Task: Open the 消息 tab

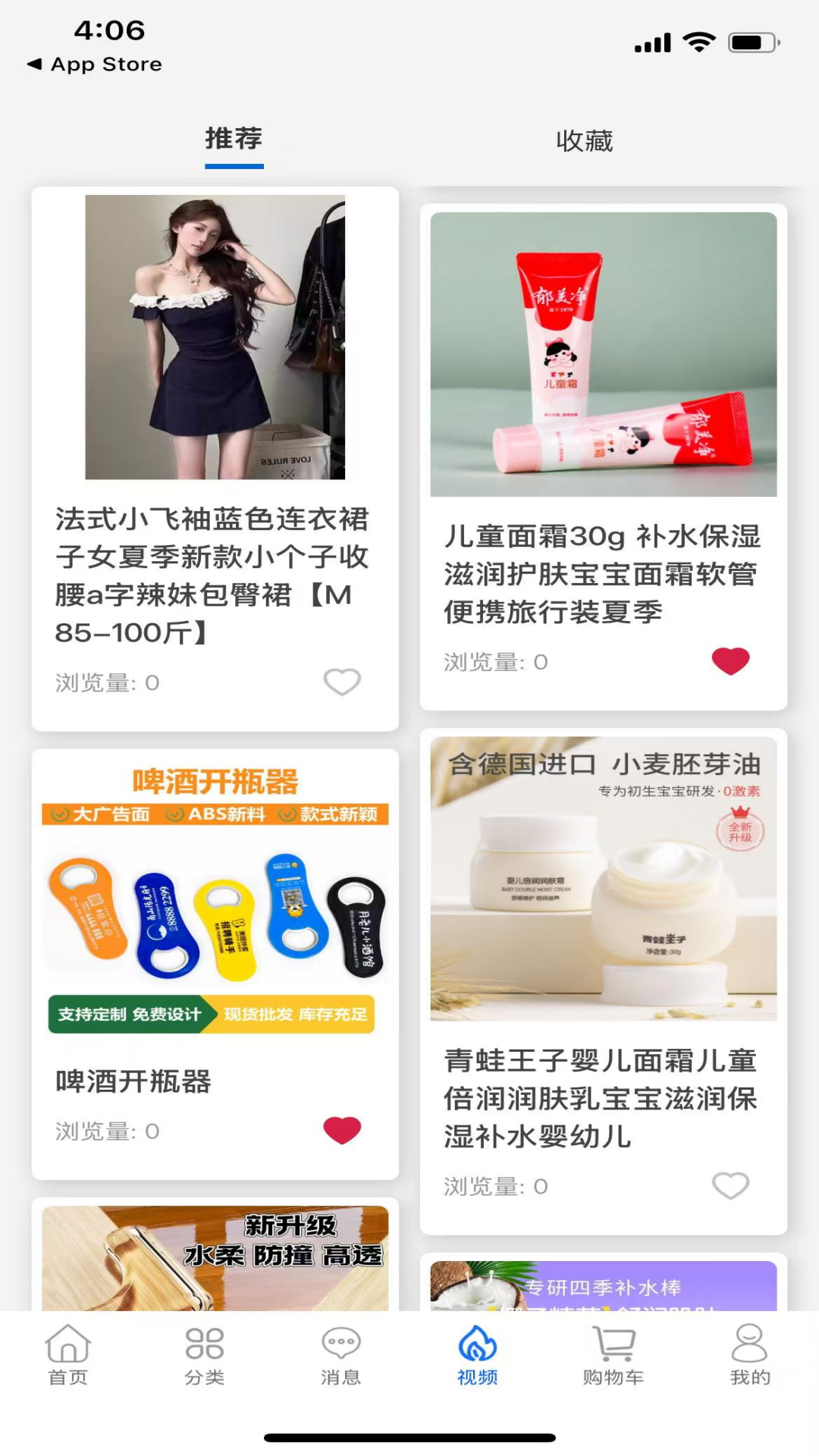Action: (341, 1355)
